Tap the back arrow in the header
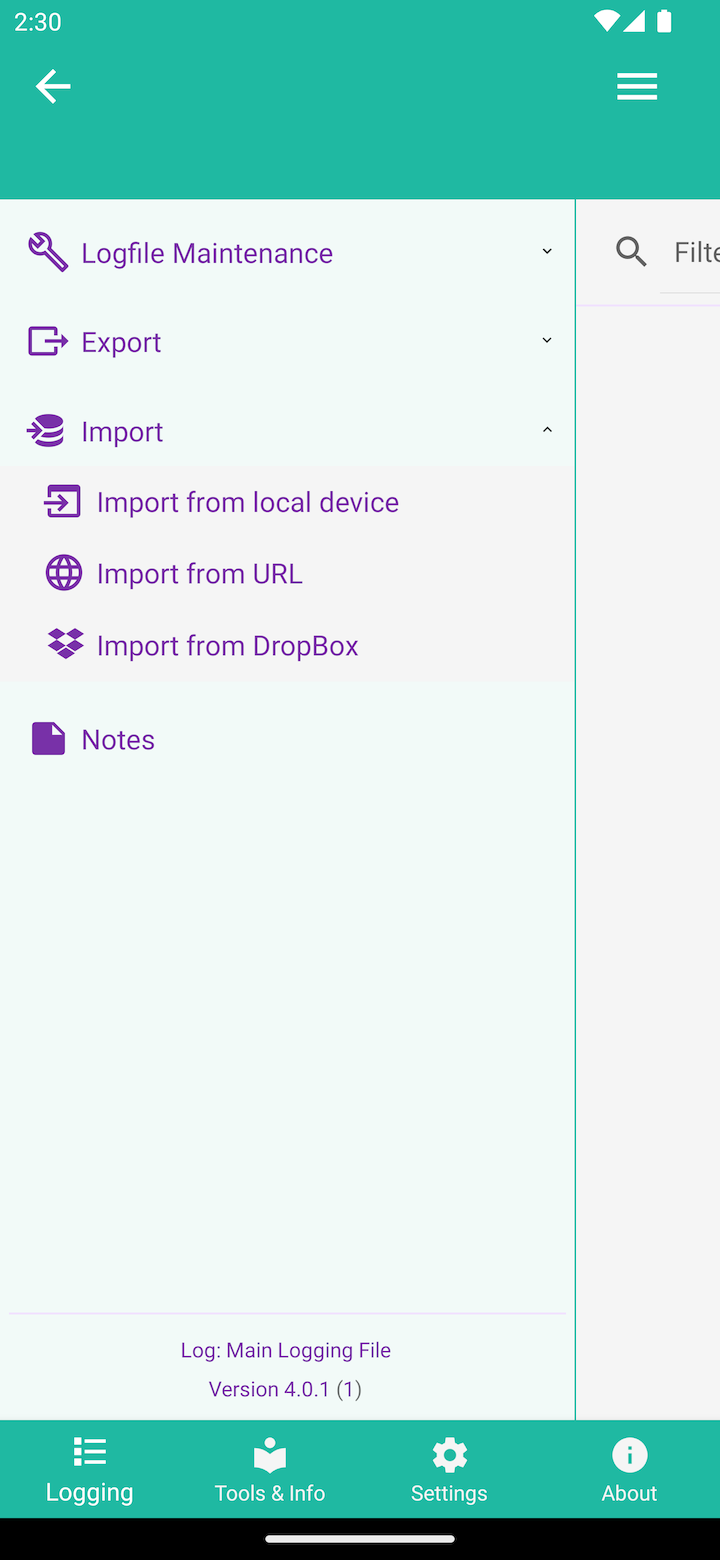This screenshot has height=1560, width=720. pos(53,87)
